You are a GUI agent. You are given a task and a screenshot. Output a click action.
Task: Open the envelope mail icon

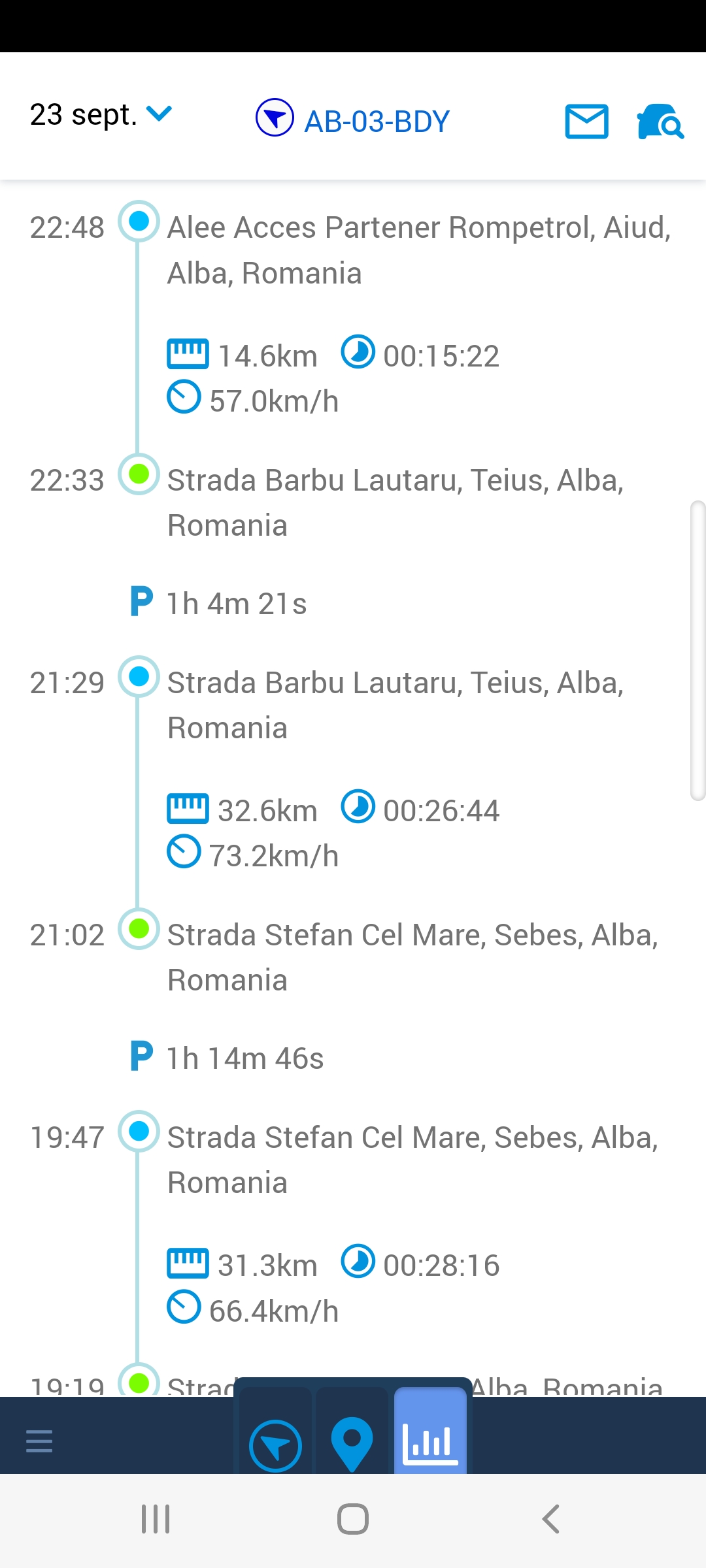(x=586, y=122)
